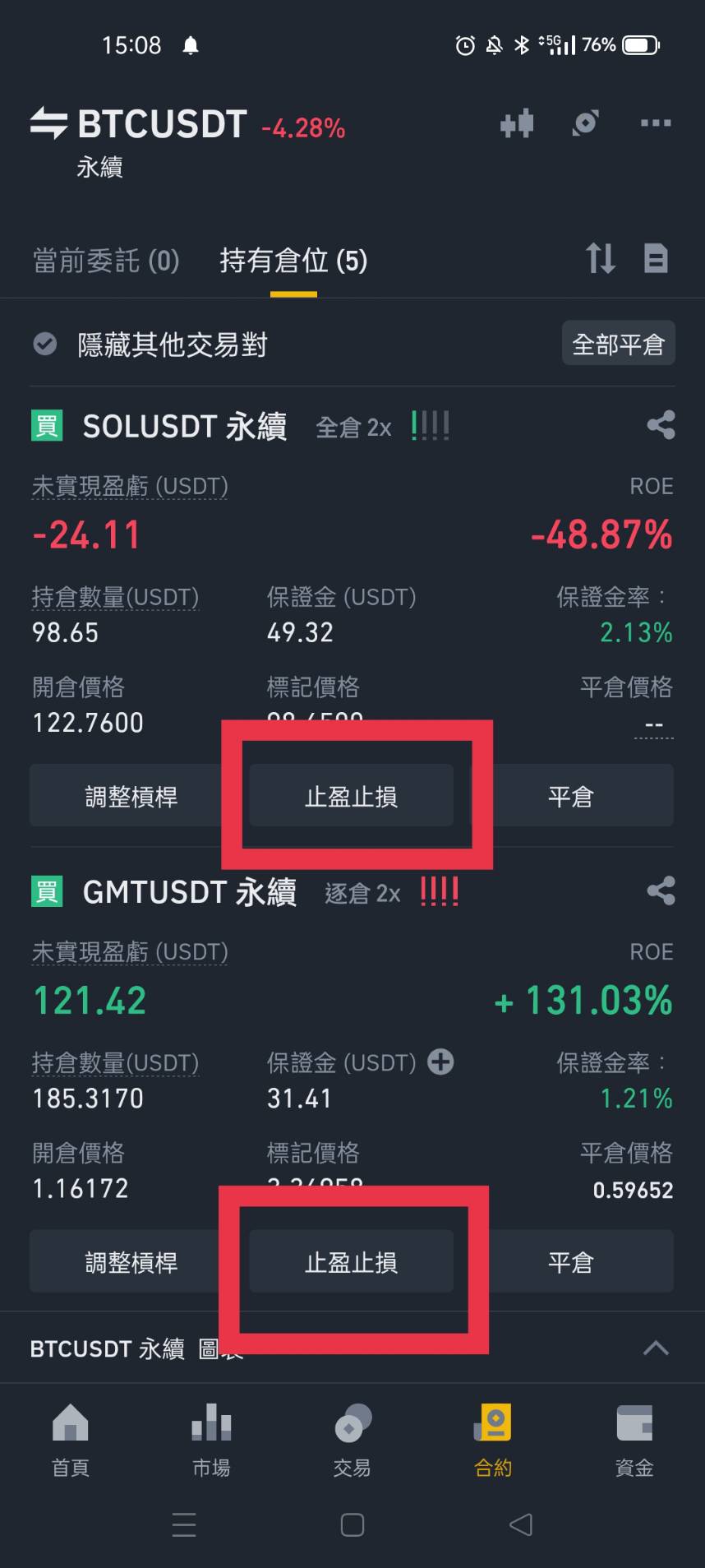This screenshot has width=705, height=1568.
Task: Add margin with the GMTUSDT plus icon
Action: pos(441,1062)
